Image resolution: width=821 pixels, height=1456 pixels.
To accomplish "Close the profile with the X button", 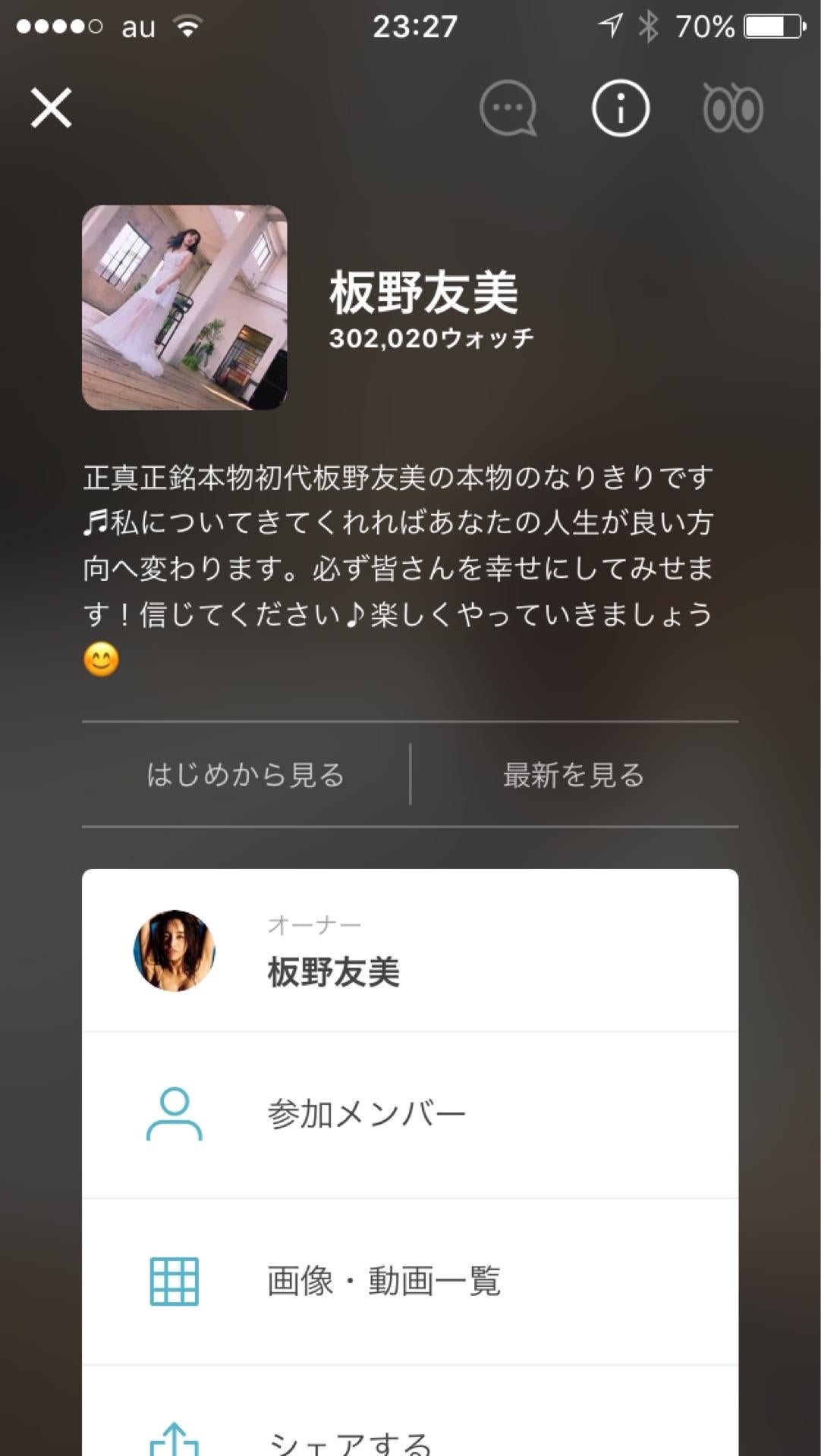I will tap(52, 108).
